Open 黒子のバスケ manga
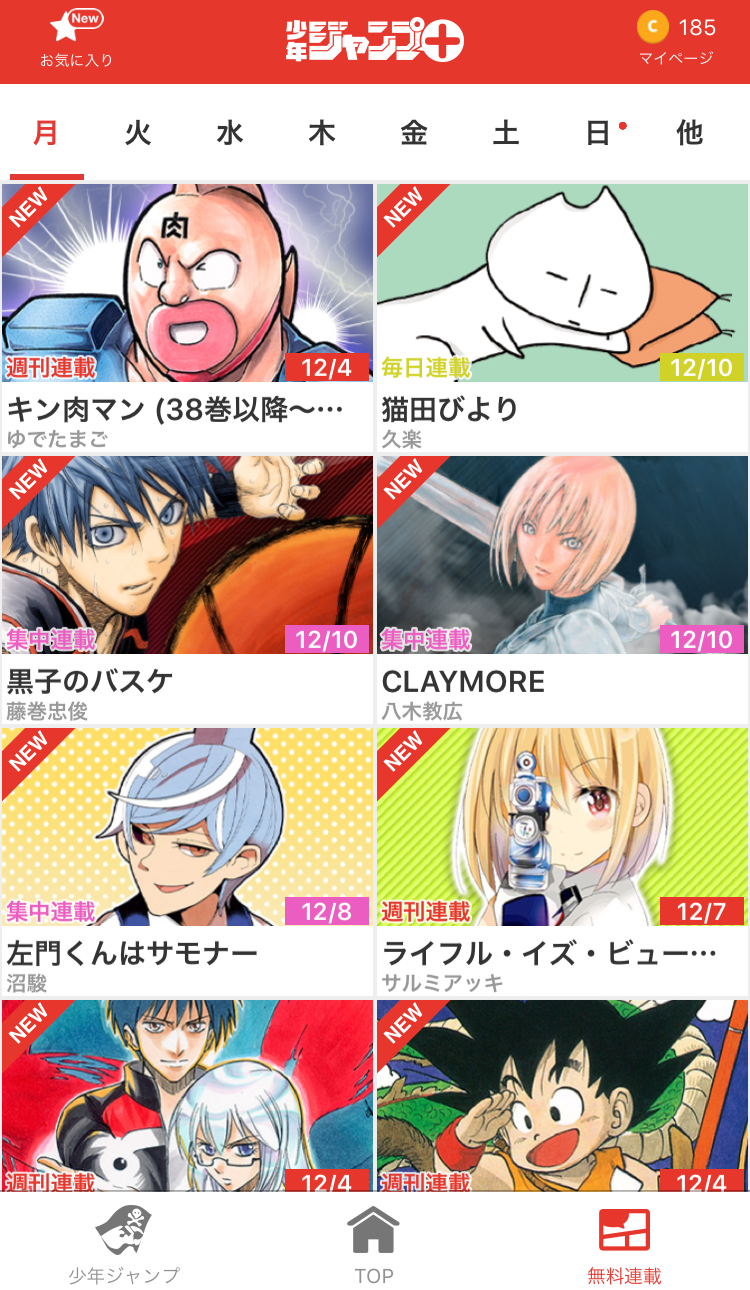Viewport: 750px width, 1290px height. coord(187,590)
